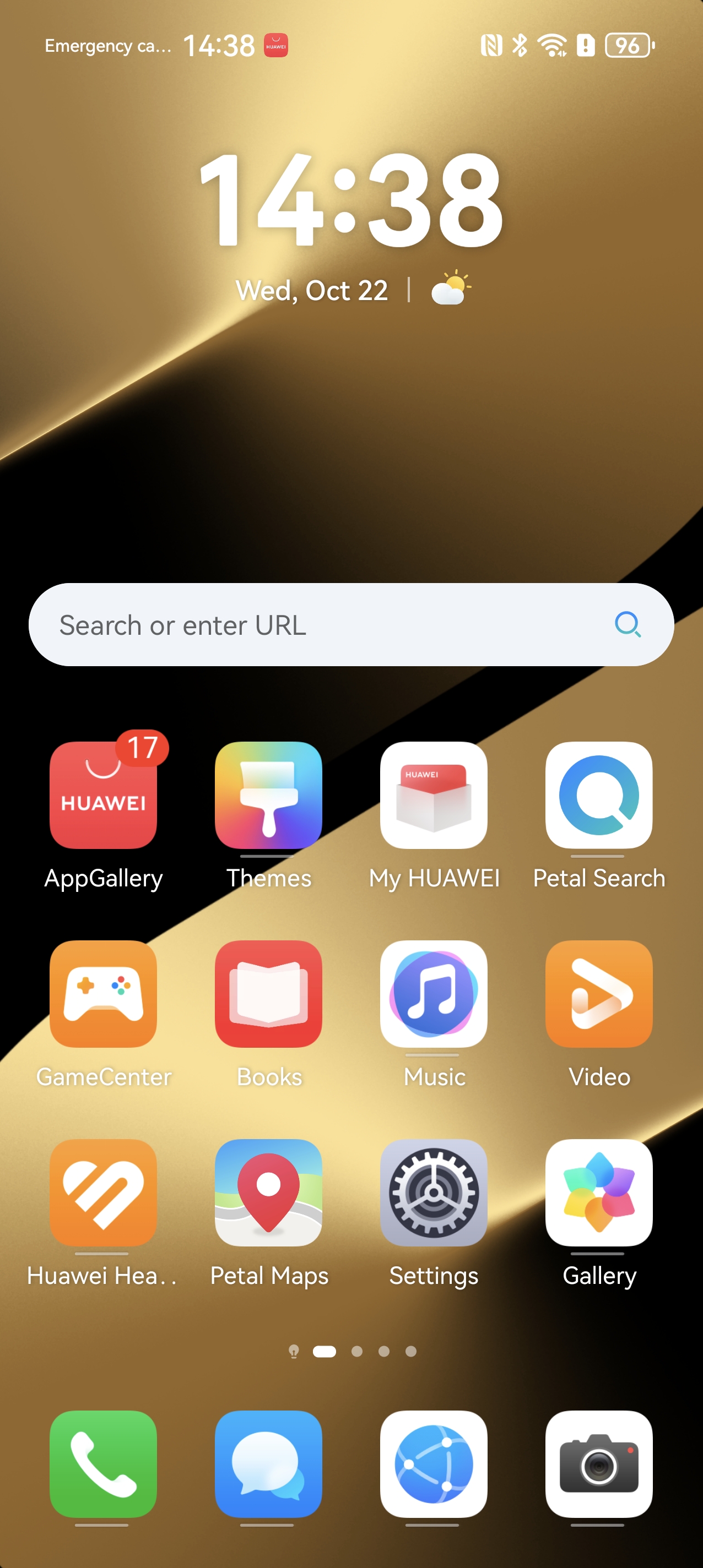This screenshot has width=703, height=1568.
Task: Launch Petal Maps
Action: click(268, 1193)
